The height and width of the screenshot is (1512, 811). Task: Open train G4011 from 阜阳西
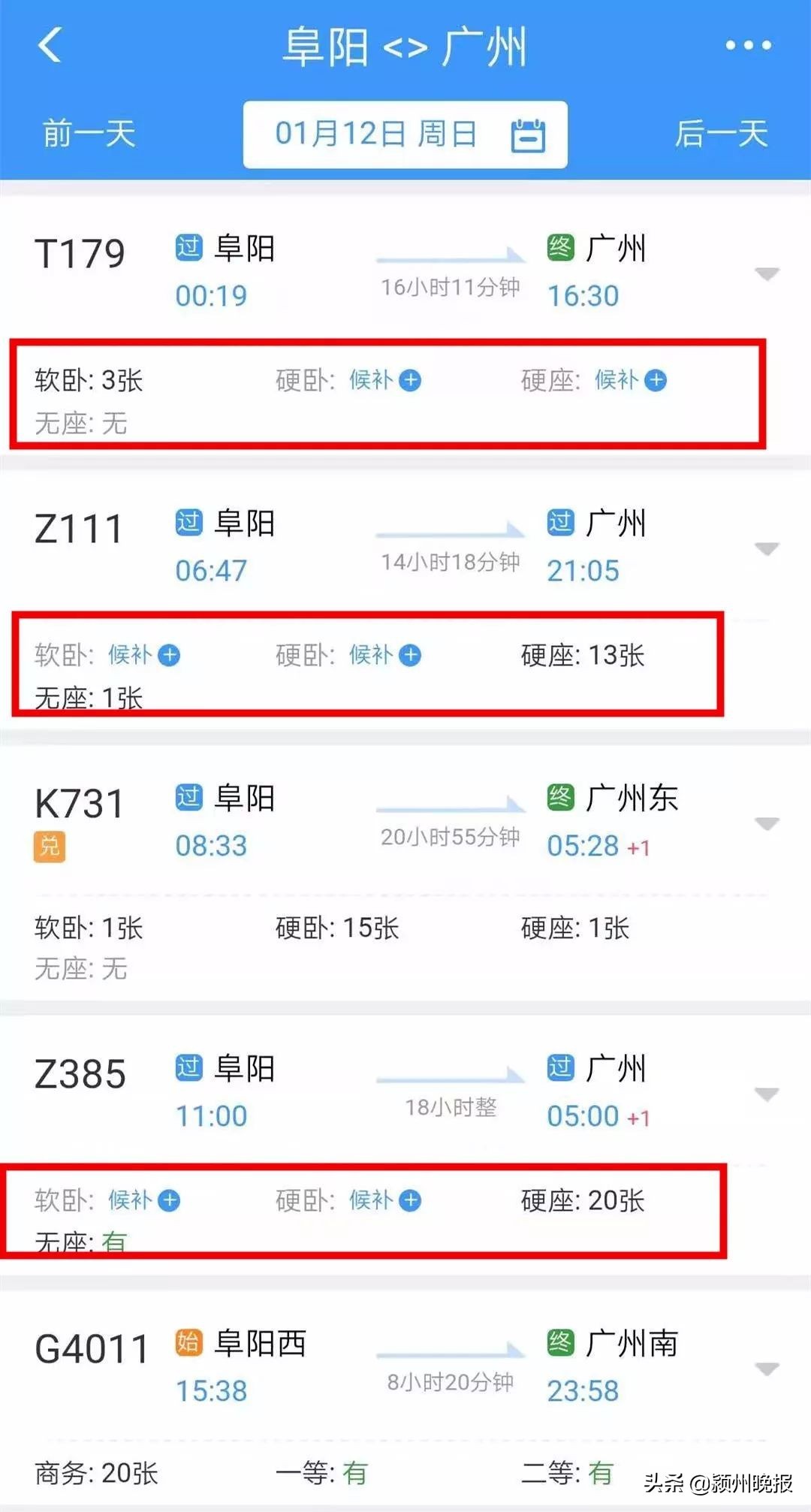coord(92,1349)
